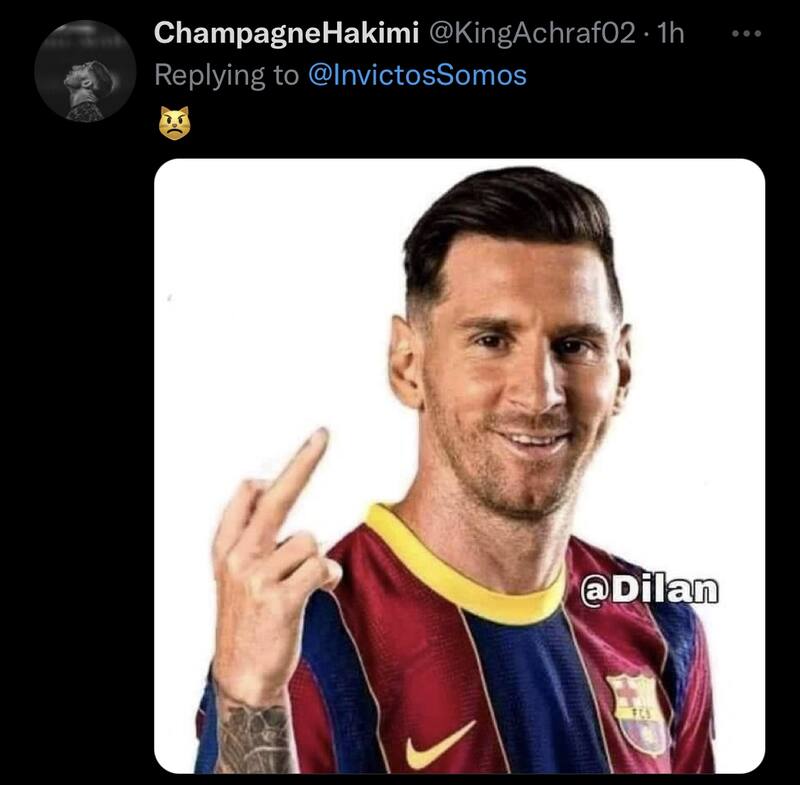The height and width of the screenshot is (785, 800).
Task: Open the tweet's three-dot overflow menu
Action: coord(746,33)
